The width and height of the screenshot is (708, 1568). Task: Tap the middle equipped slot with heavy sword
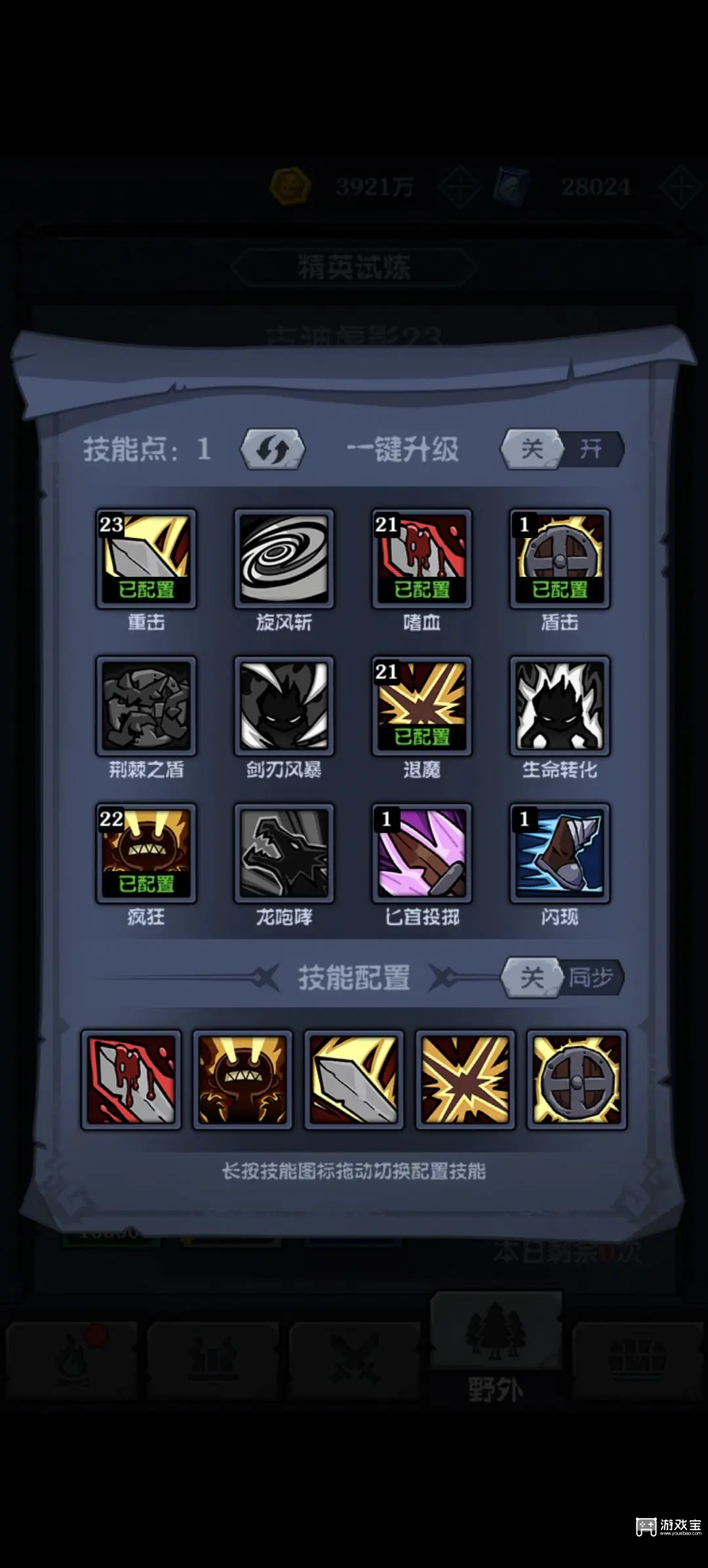click(354, 1080)
